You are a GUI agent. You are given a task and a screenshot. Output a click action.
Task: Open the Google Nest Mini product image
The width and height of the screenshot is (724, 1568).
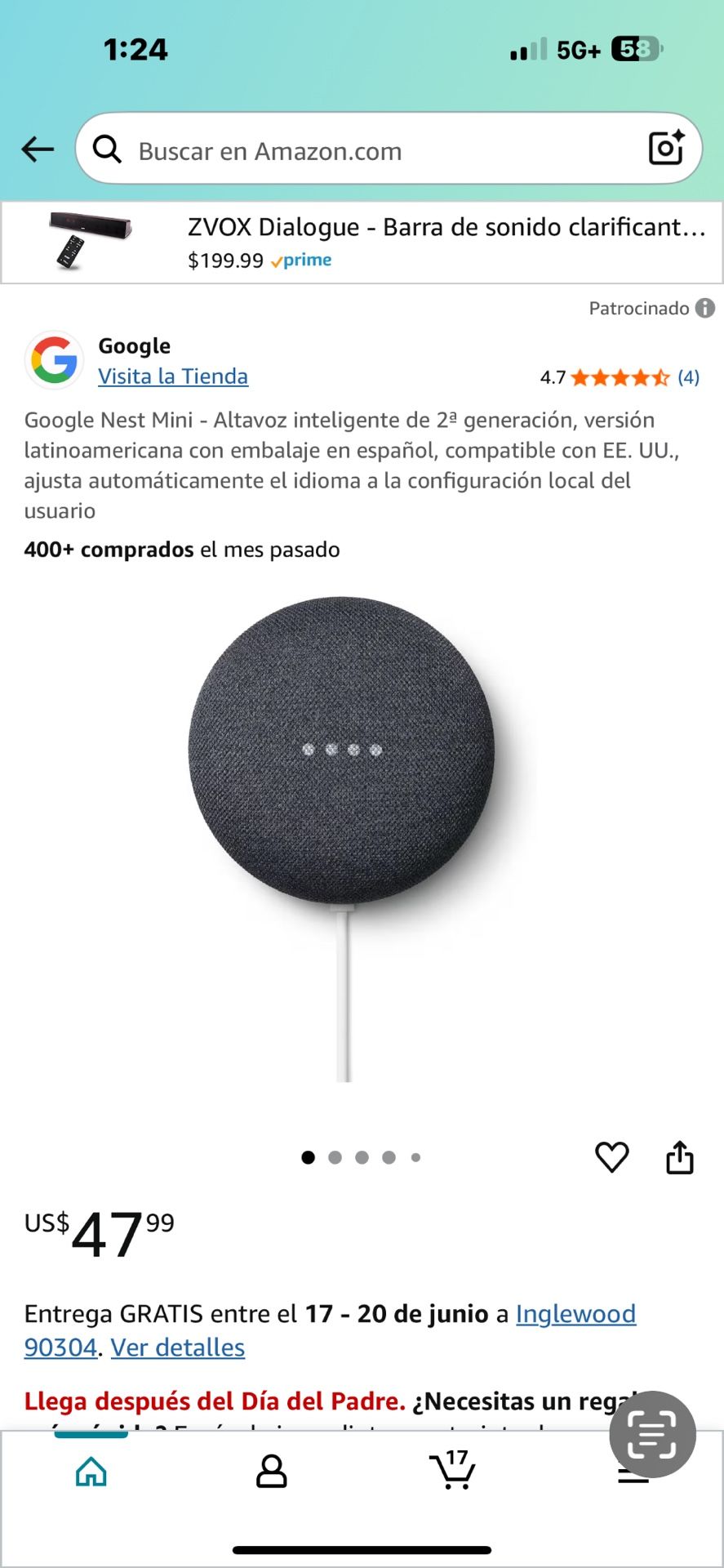click(343, 833)
